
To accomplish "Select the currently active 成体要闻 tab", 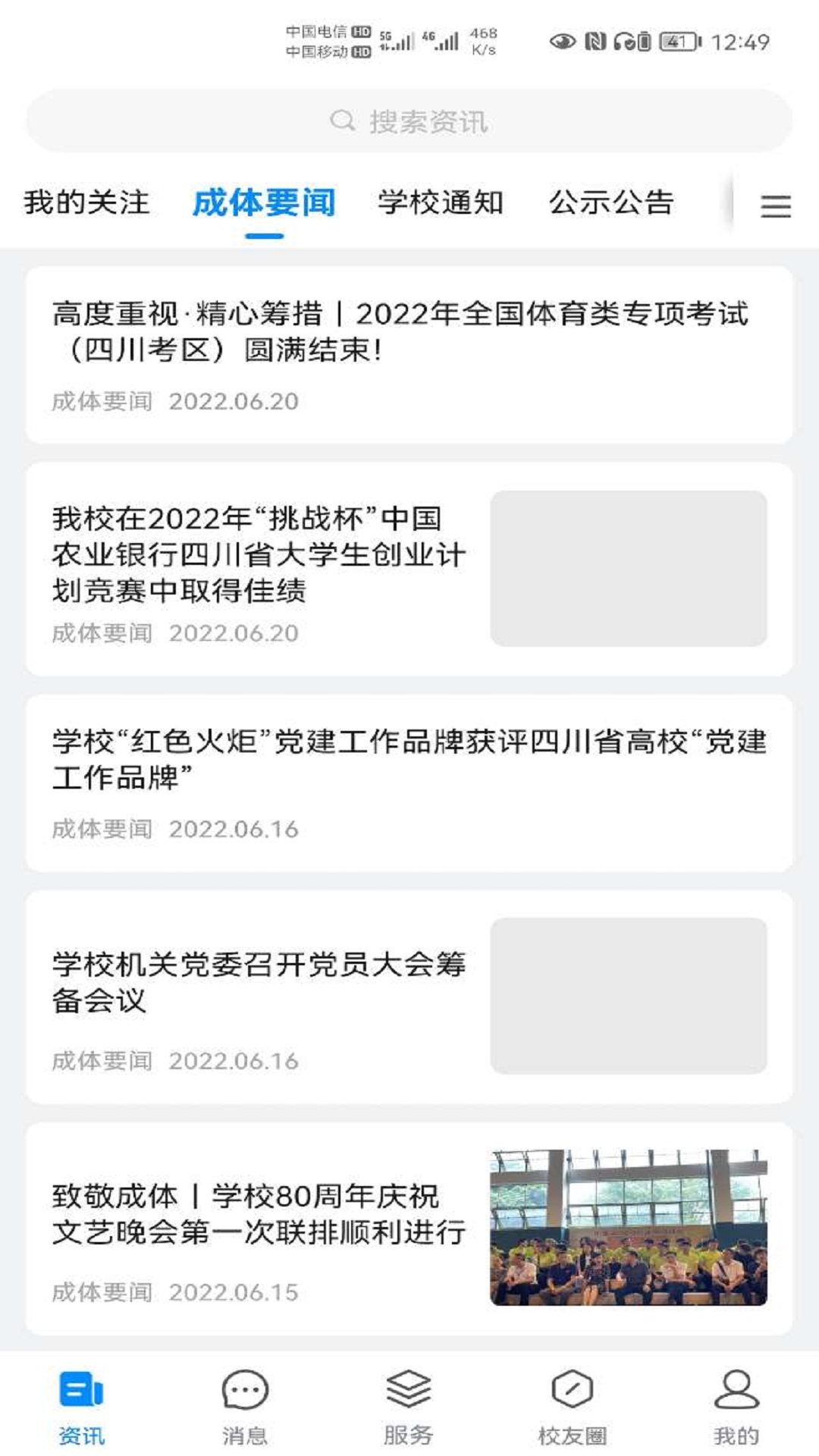I will [x=265, y=201].
